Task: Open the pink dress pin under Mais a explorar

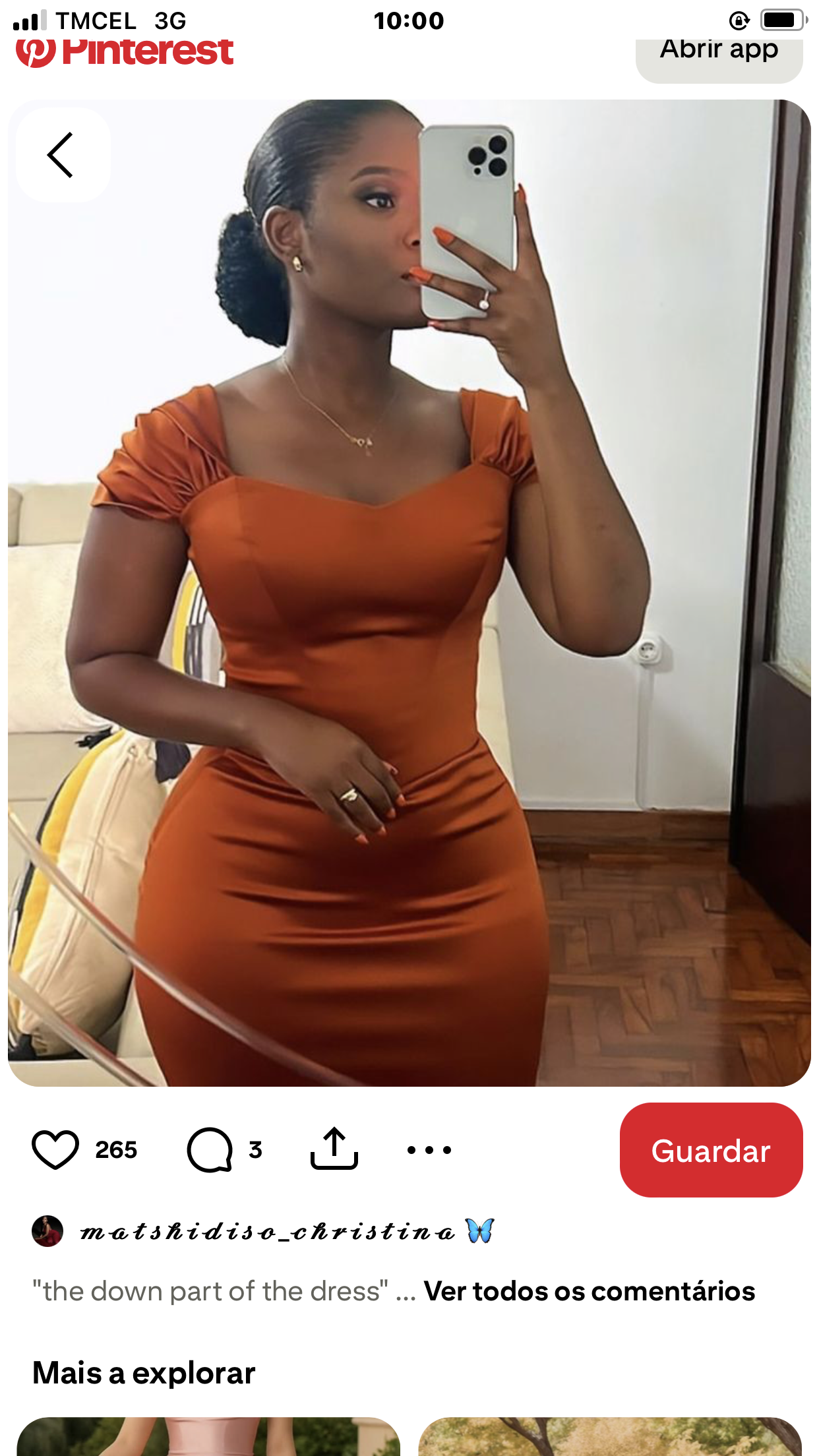Action: click(208, 1438)
